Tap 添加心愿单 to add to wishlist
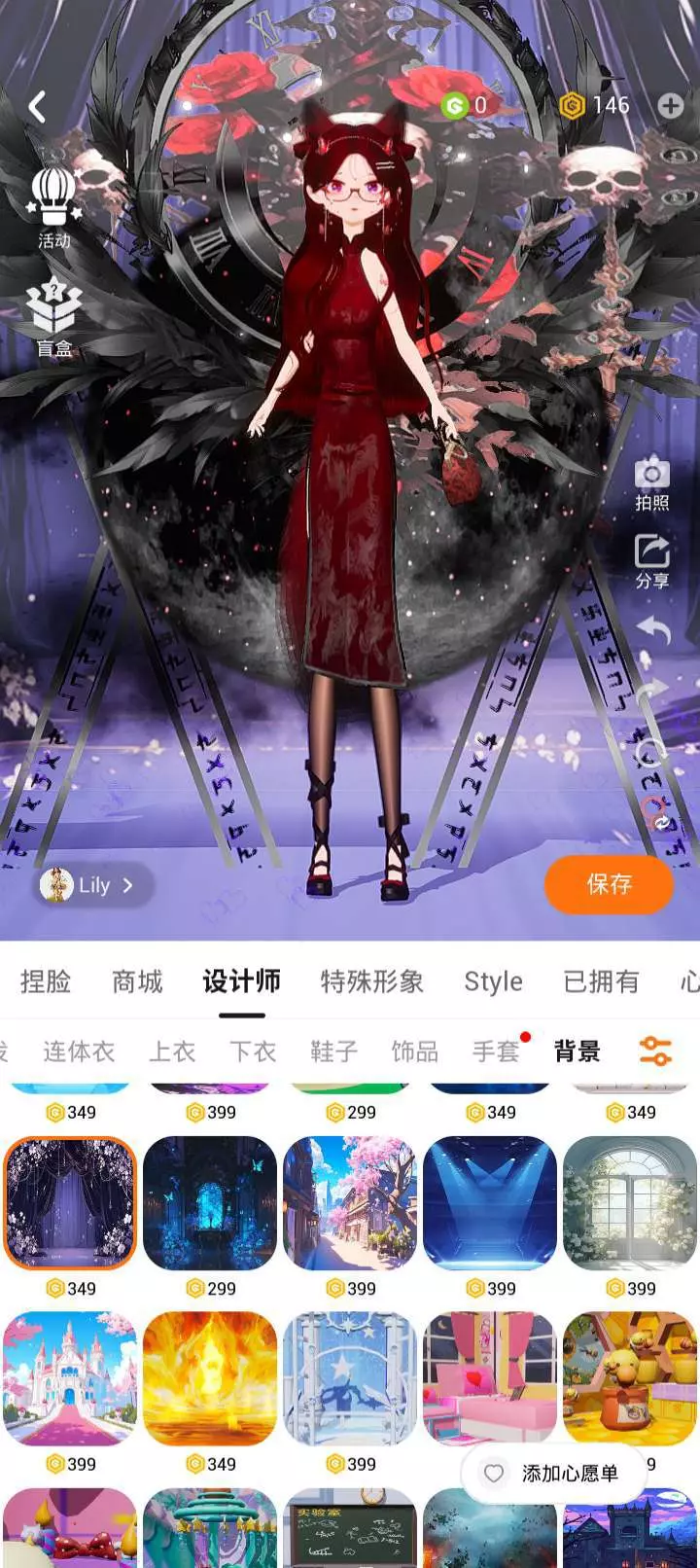 click(x=554, y=1474)
